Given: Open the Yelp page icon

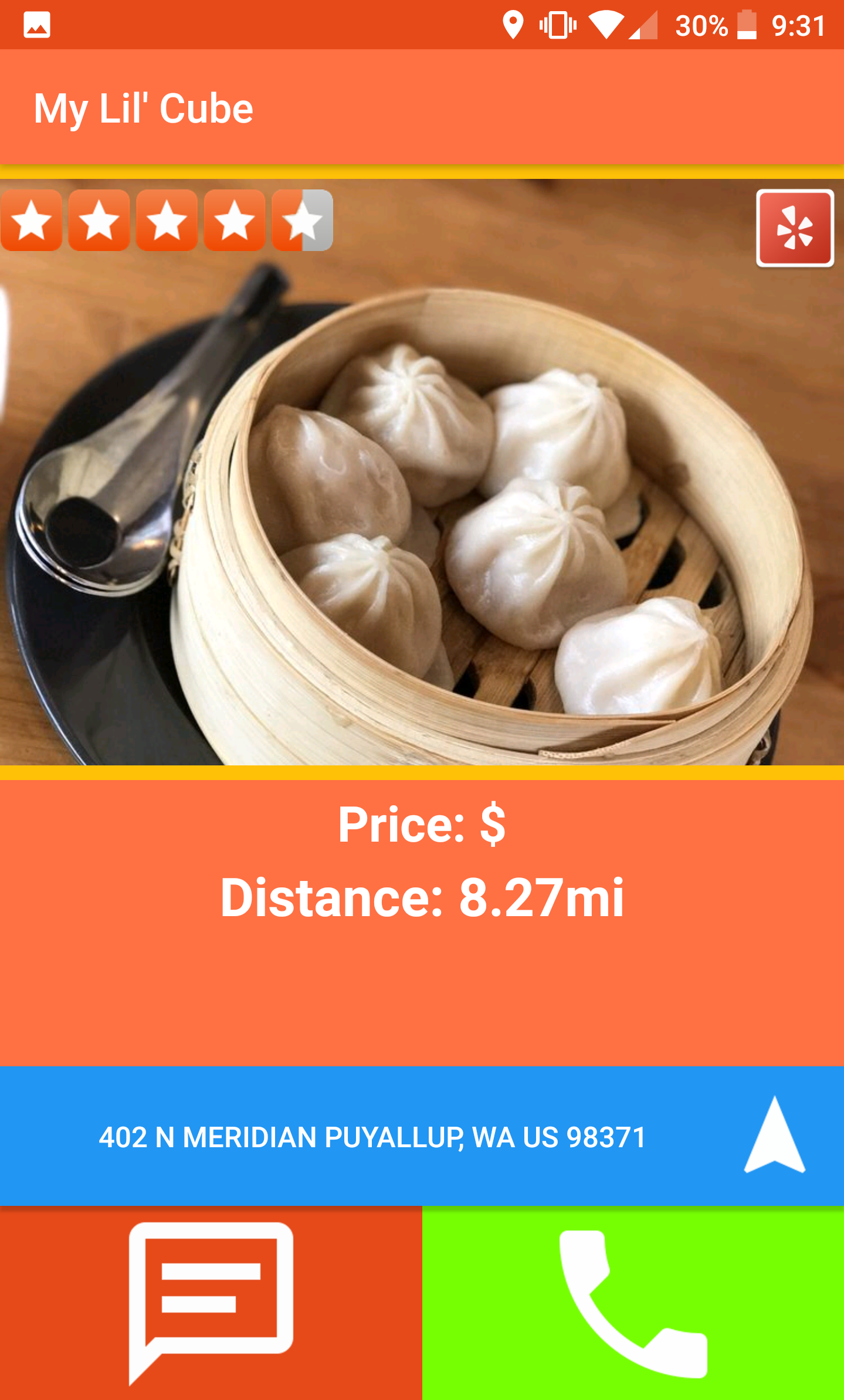Looking at the screenshot, I should click(795, 228).
